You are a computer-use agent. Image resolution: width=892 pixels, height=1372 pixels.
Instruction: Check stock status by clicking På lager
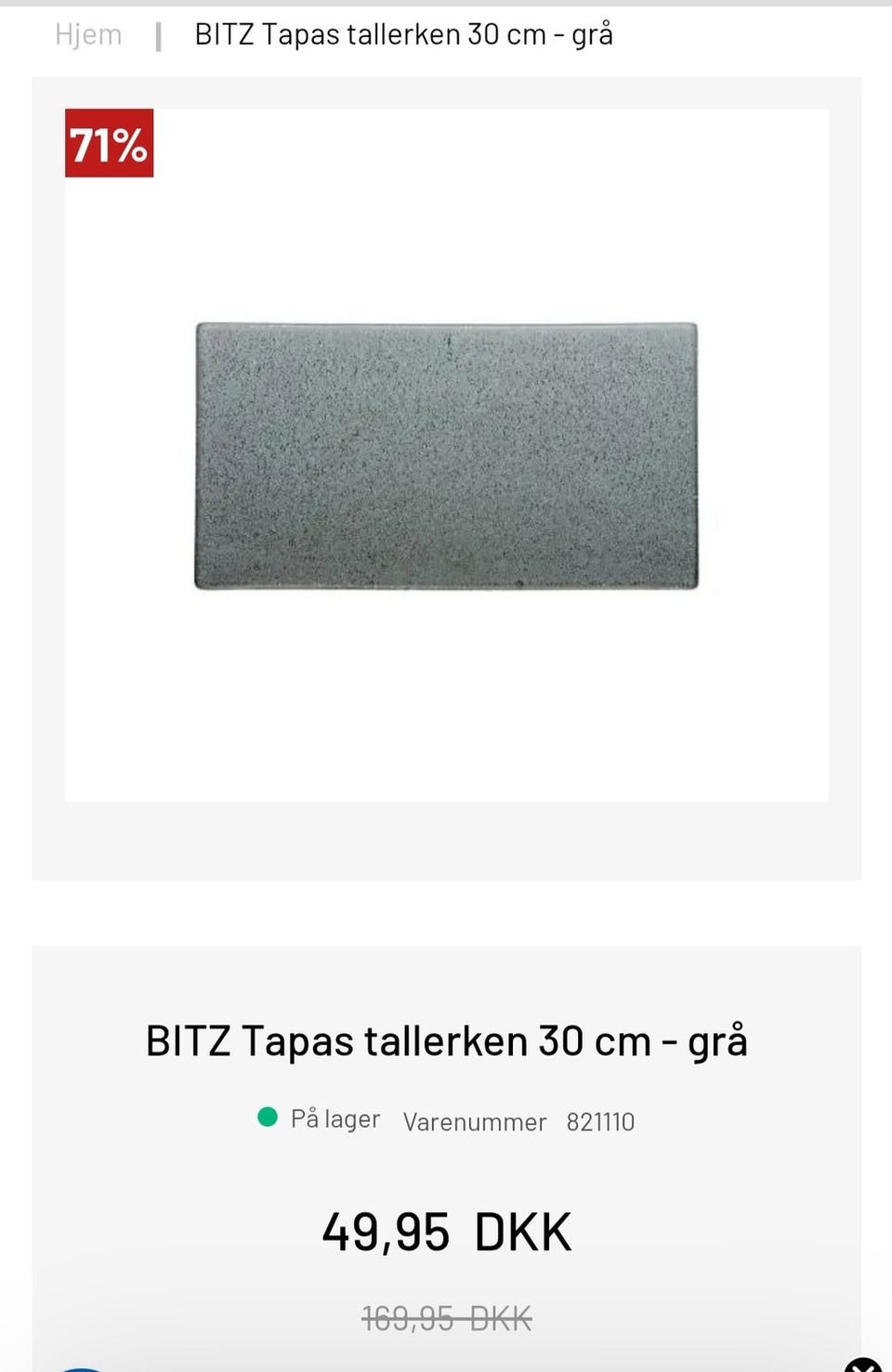tap(335, 1118)
